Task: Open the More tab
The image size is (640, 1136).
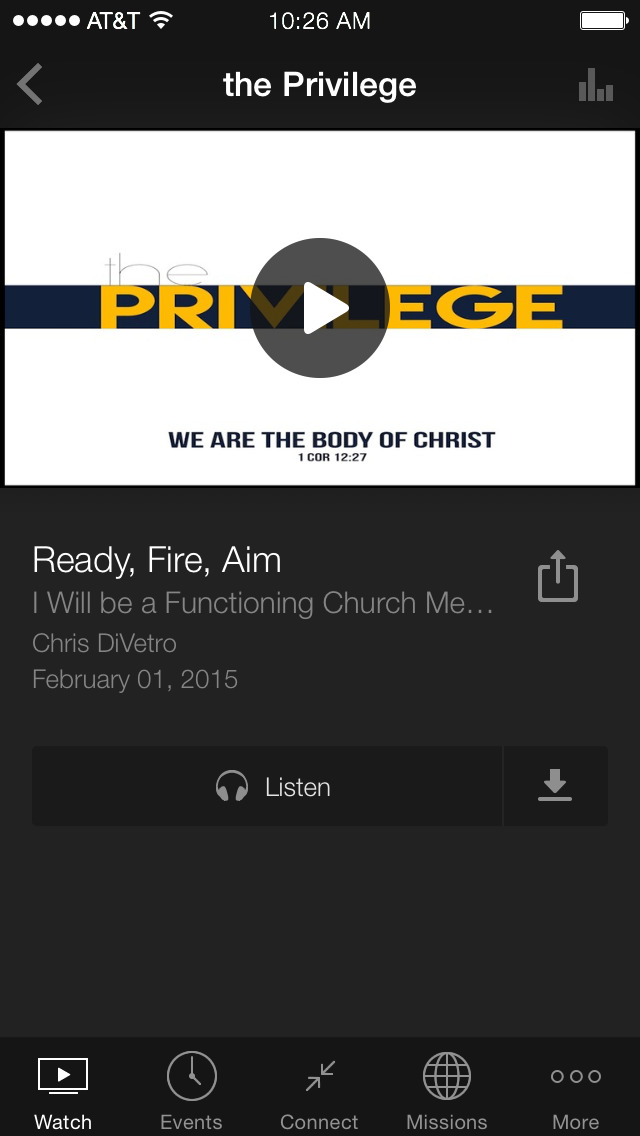Action: 575,1092
